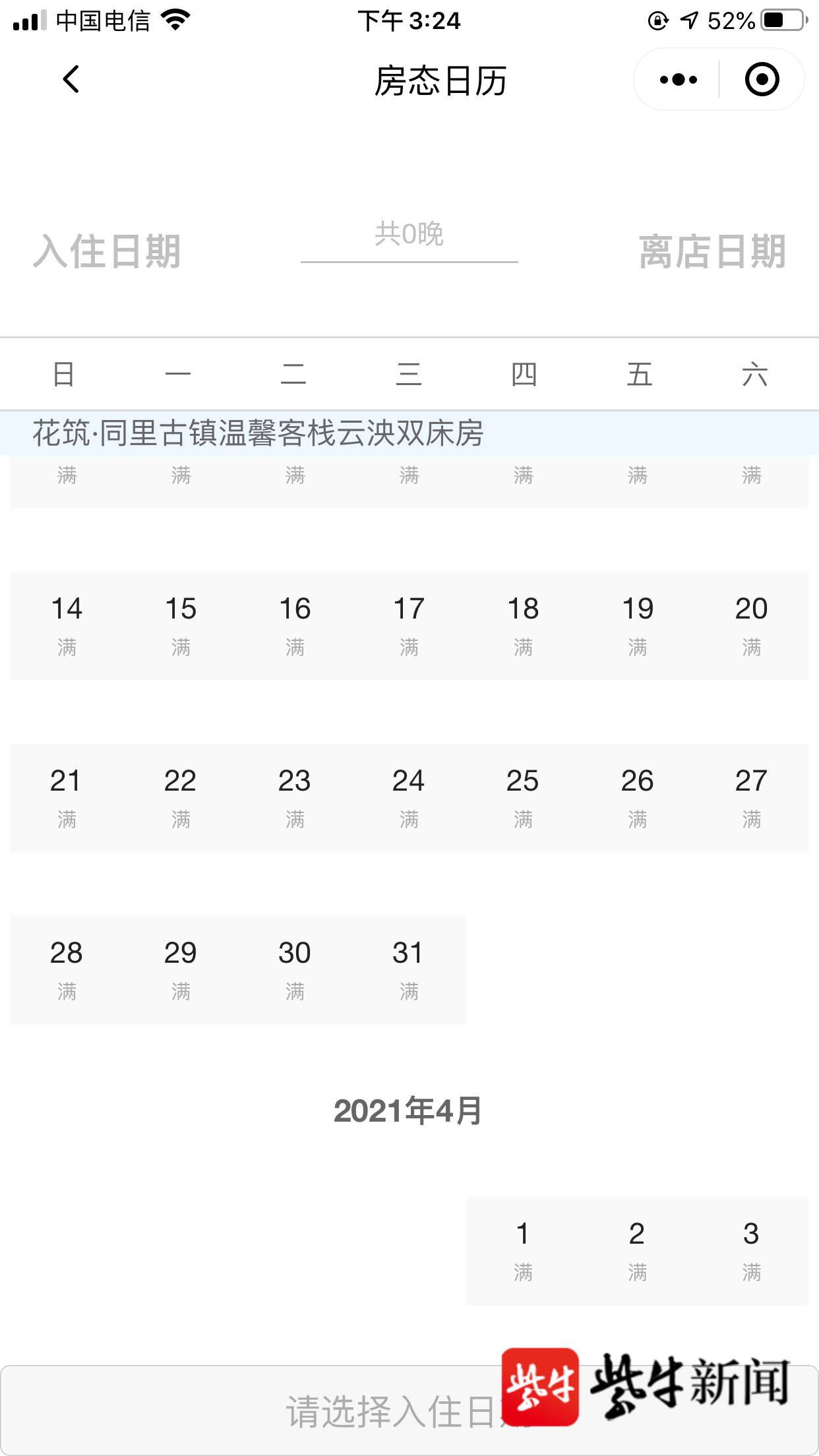The image size is (819, 1456).
Task: Choose March 14 on the calendar
Action: (67, 625)
